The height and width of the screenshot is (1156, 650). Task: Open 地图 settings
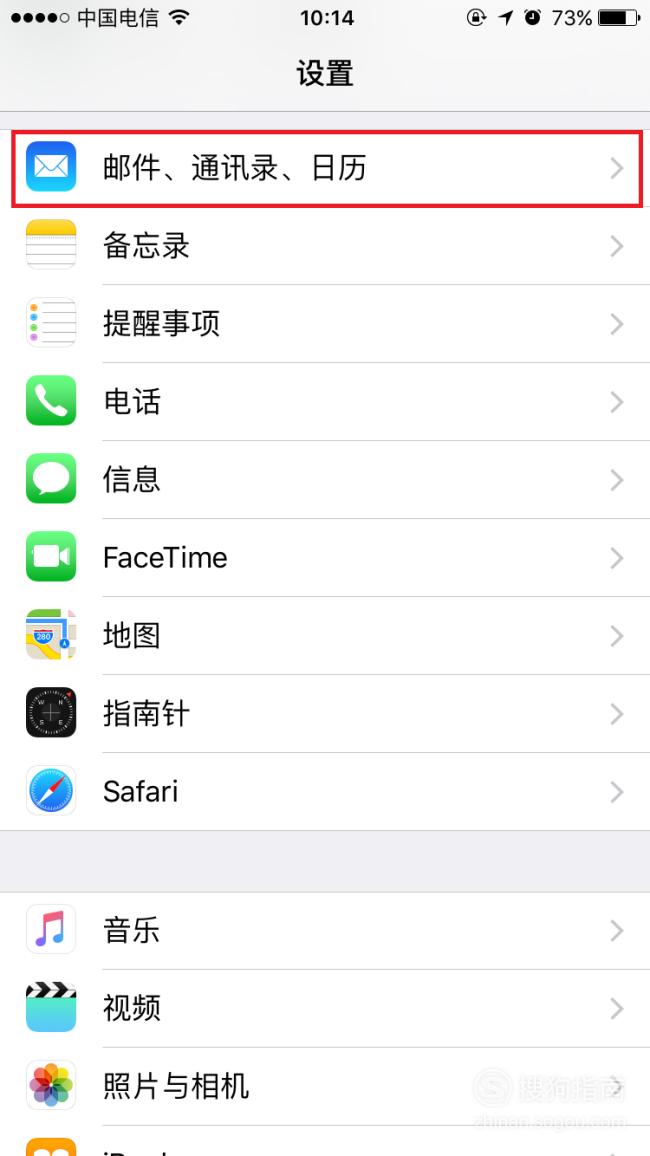[x=325, y=636]
